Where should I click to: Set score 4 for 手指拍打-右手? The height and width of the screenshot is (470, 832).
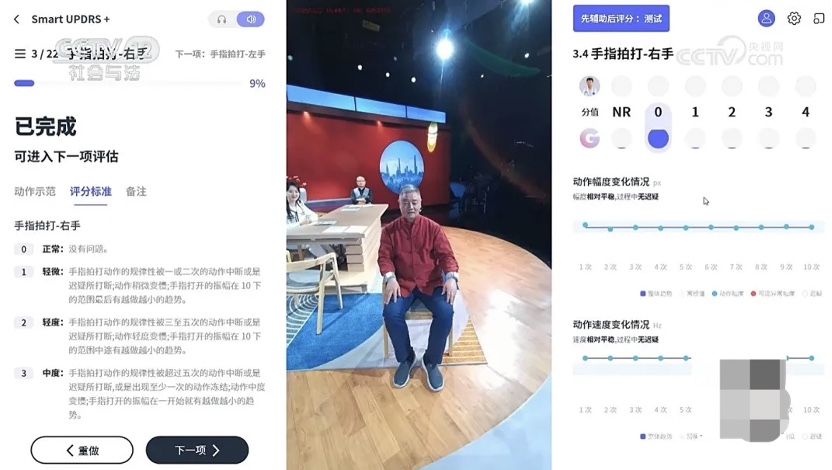805,87
